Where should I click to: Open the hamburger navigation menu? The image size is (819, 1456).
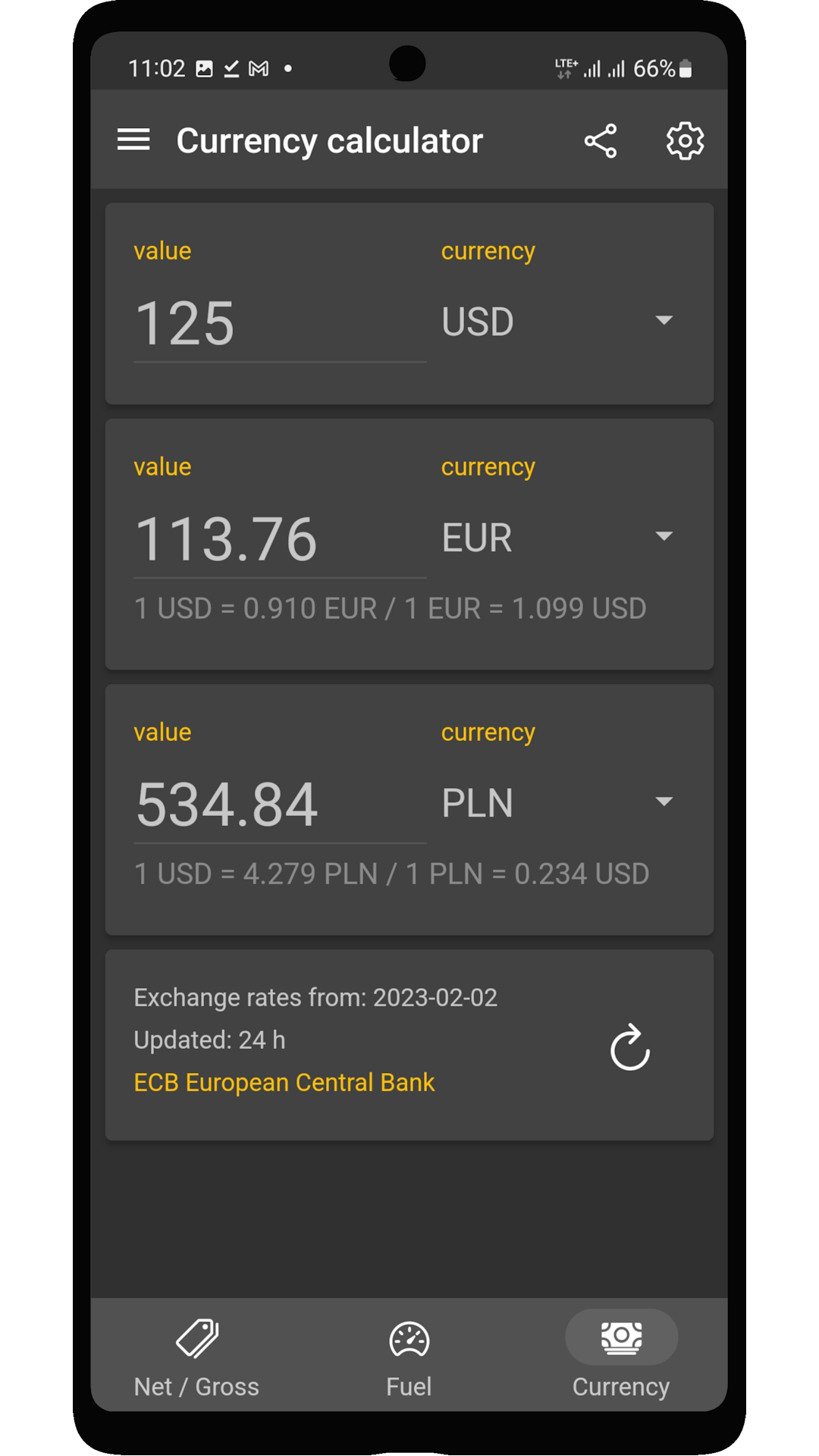click(133, 140)
